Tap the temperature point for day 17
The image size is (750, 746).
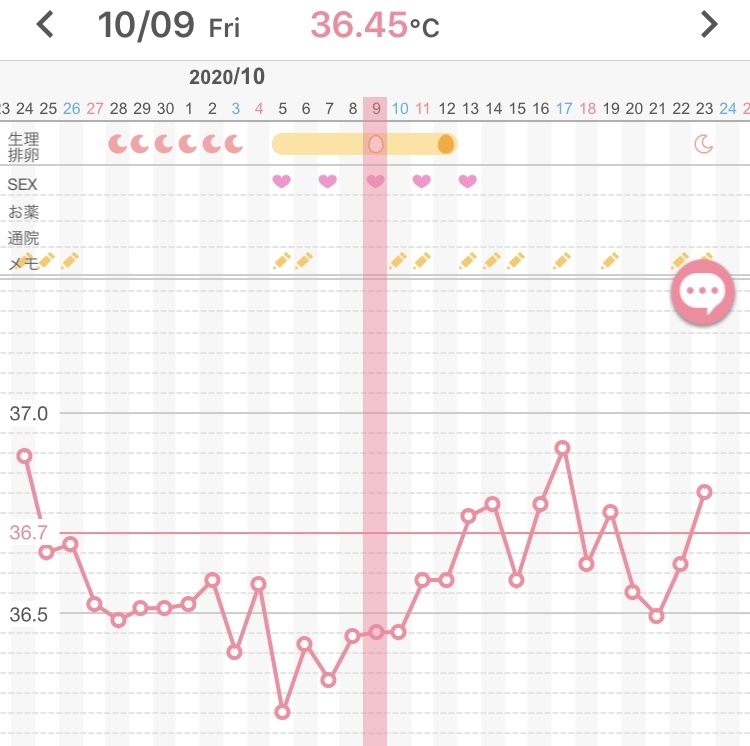pyautogui.click(x=563, y=448)
